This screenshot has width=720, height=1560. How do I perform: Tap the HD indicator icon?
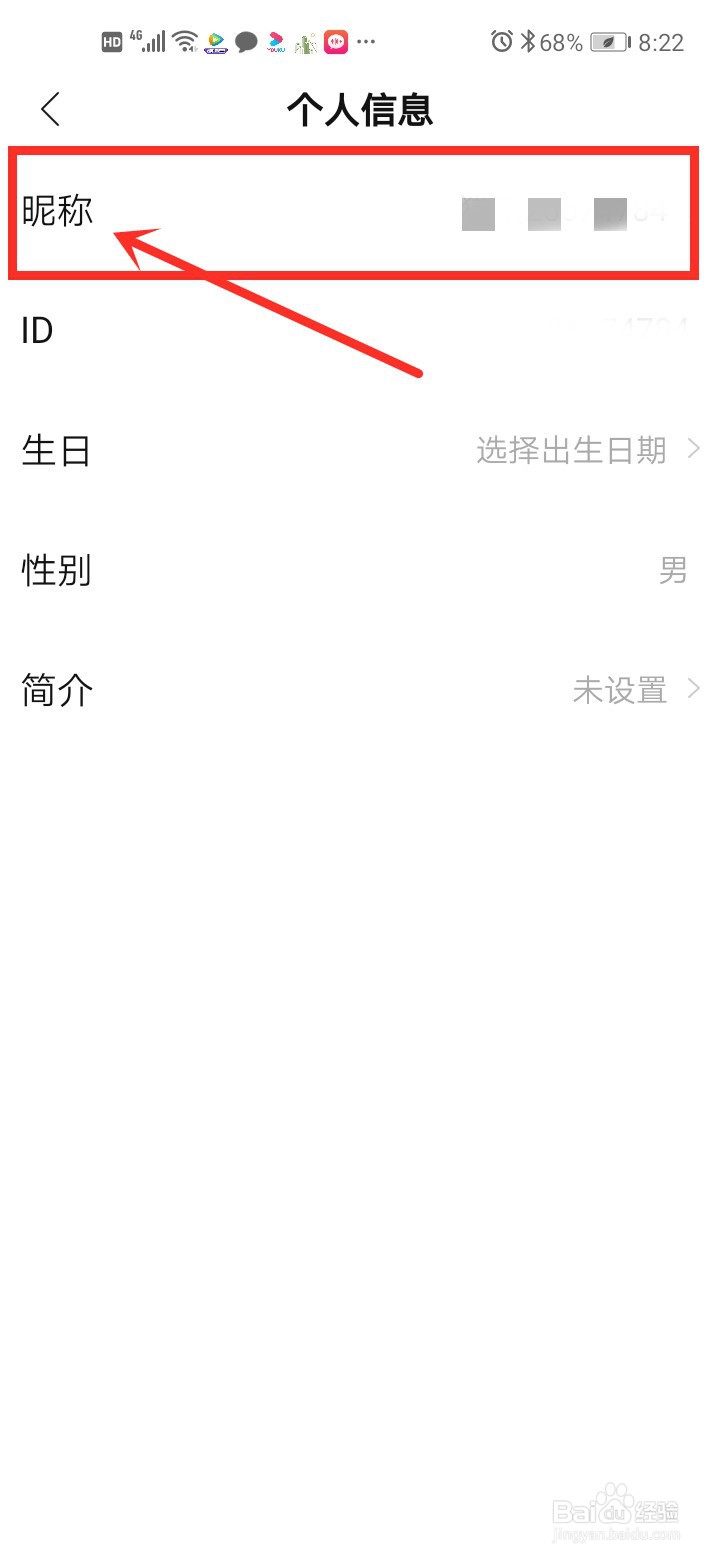click(x=112, y=42)
